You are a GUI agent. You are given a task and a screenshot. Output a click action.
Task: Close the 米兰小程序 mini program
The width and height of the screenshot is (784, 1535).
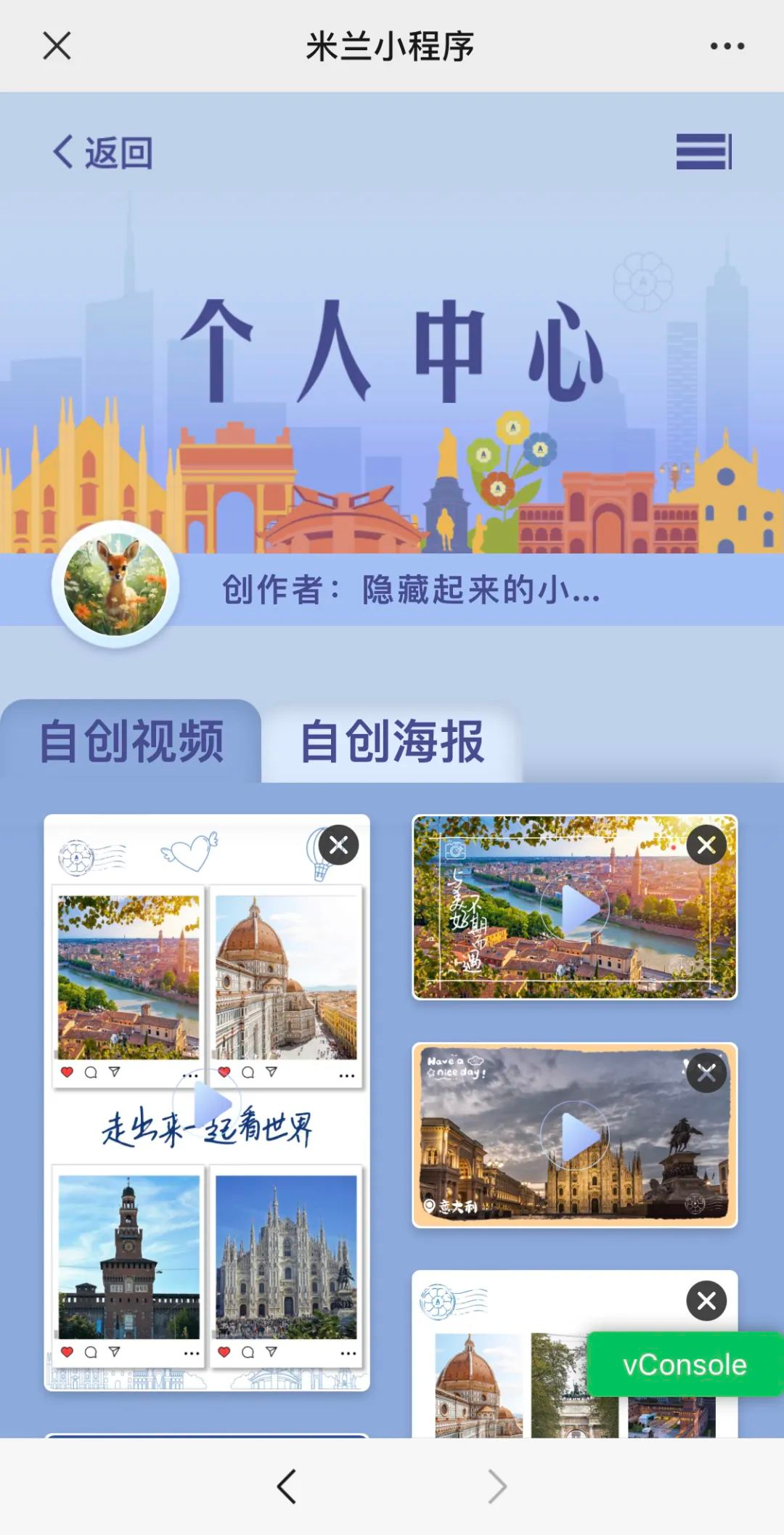tap(57, 46)
